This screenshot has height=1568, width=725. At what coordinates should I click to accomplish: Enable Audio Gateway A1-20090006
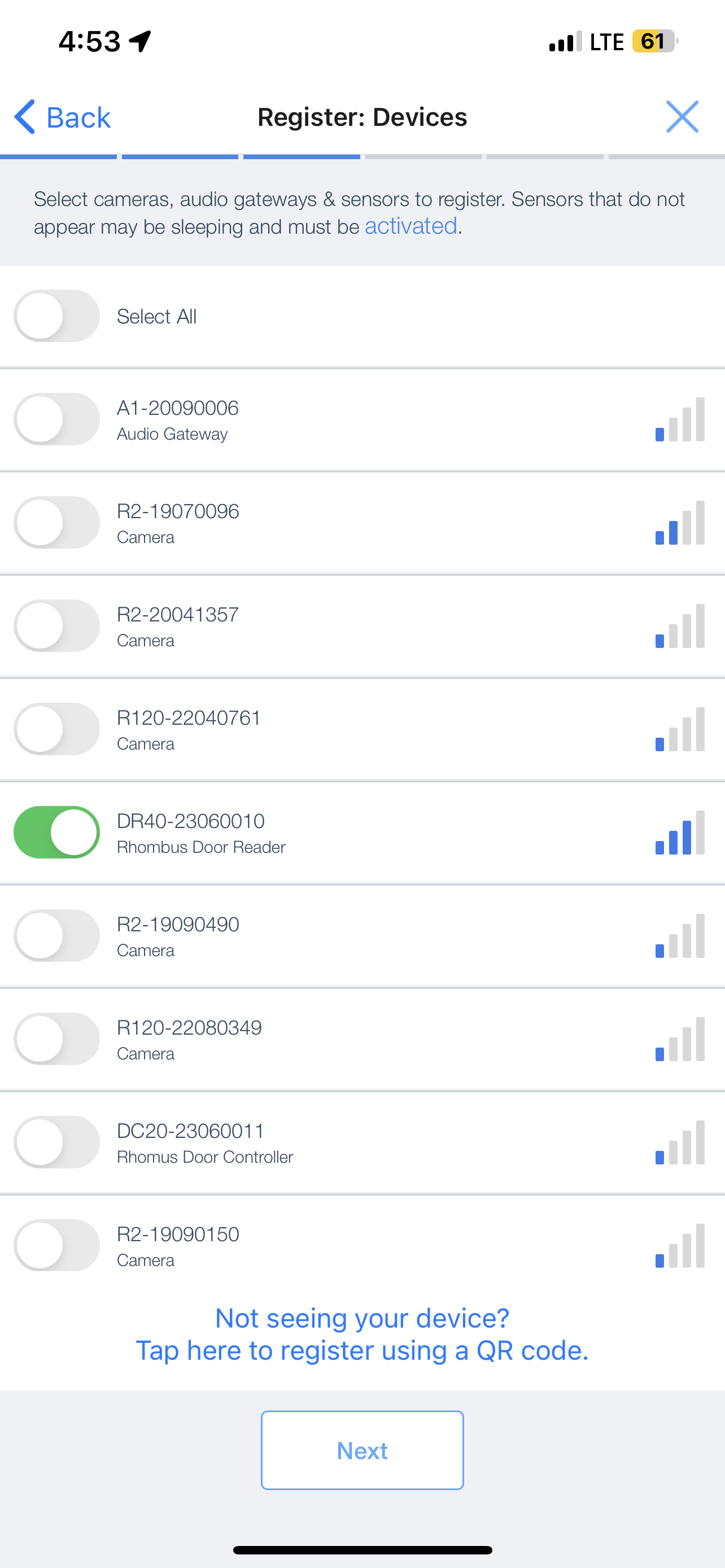tap(56, 419)
